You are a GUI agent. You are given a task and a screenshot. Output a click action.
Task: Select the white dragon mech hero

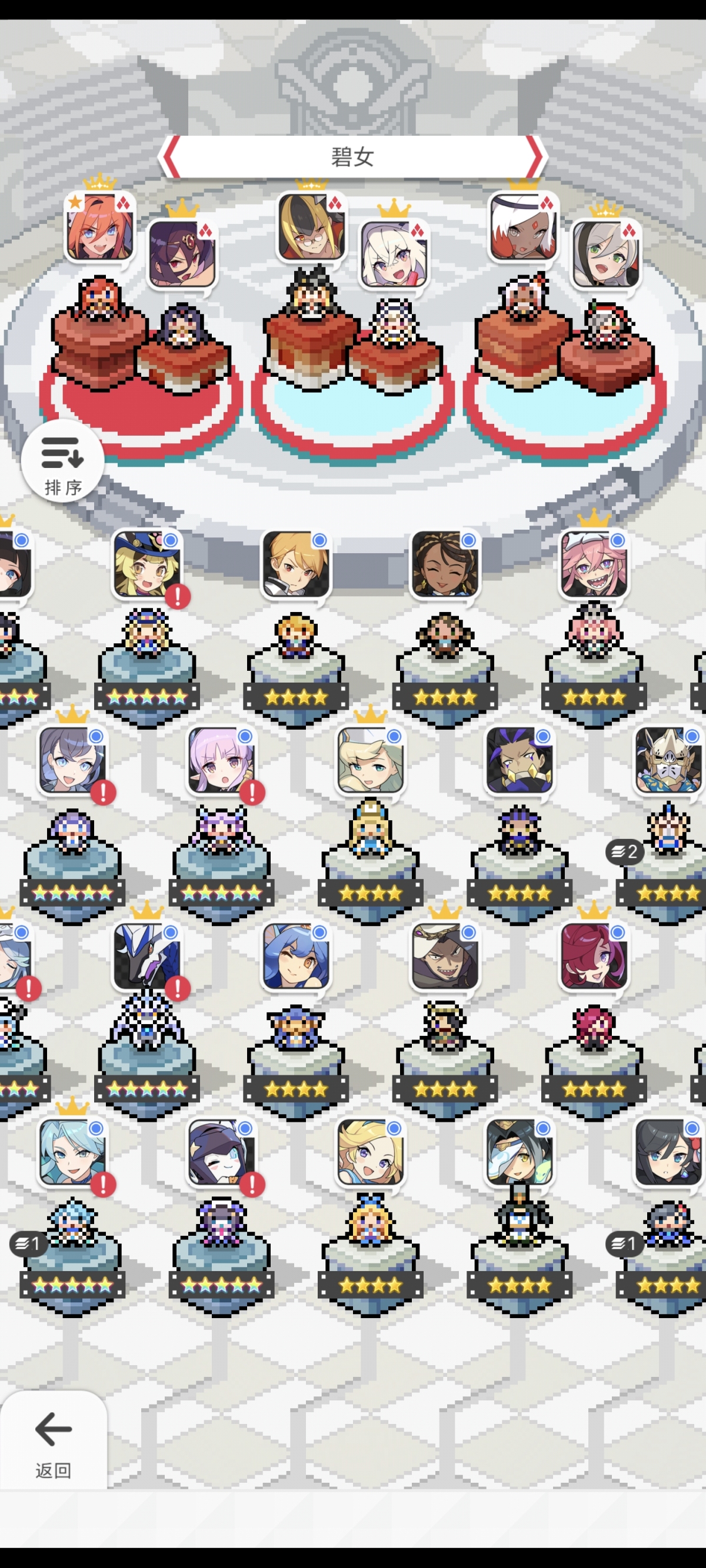pyautogui.click(x=147, y=956)
